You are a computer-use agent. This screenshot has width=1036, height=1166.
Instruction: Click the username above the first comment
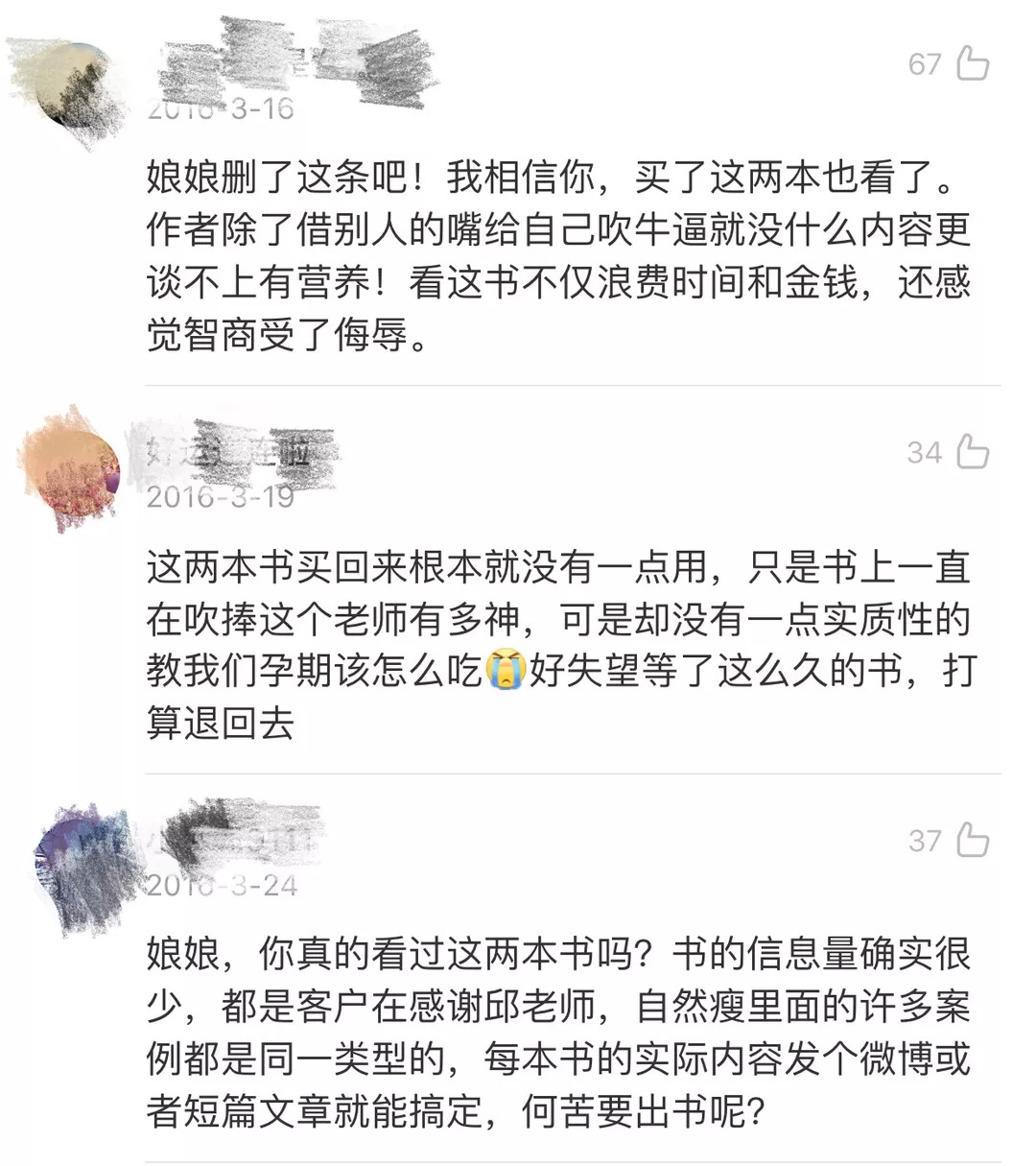pos(288,62)
